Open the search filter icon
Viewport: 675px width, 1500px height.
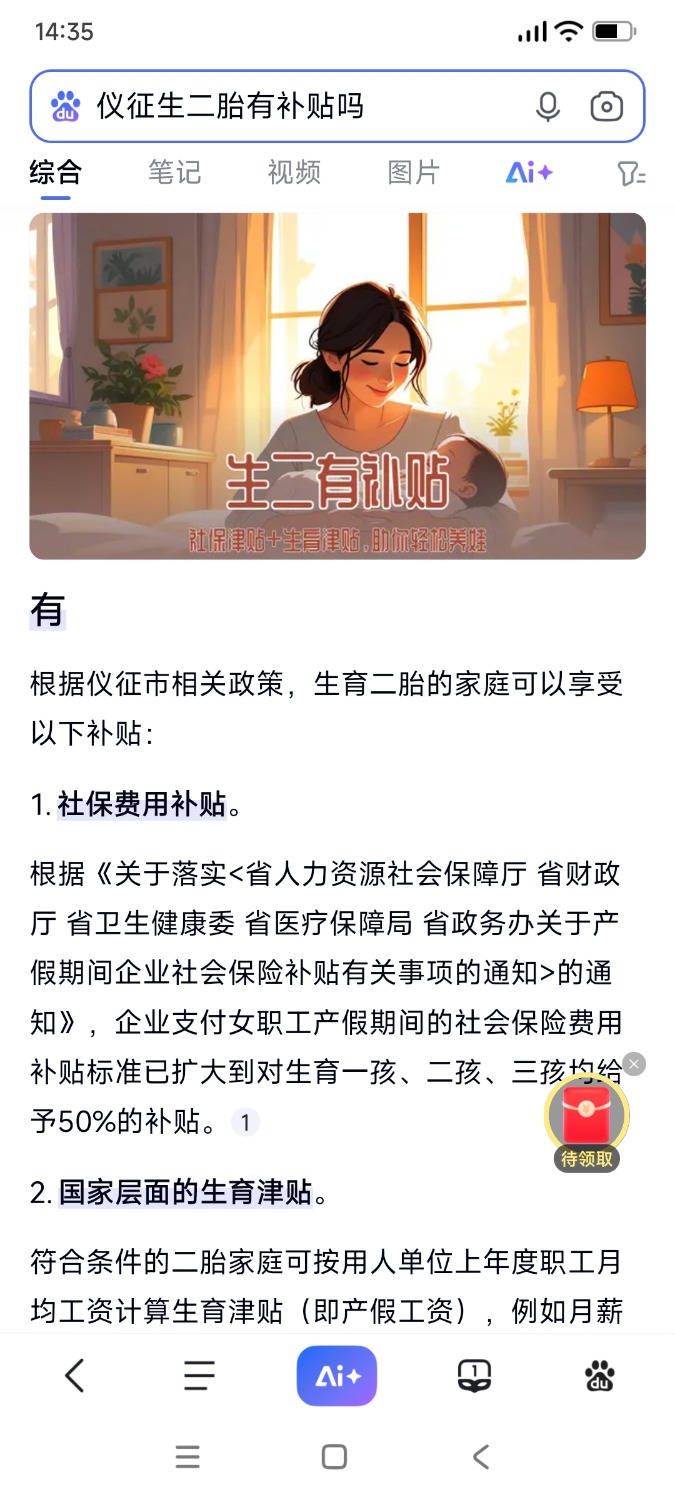coord(631,173)
